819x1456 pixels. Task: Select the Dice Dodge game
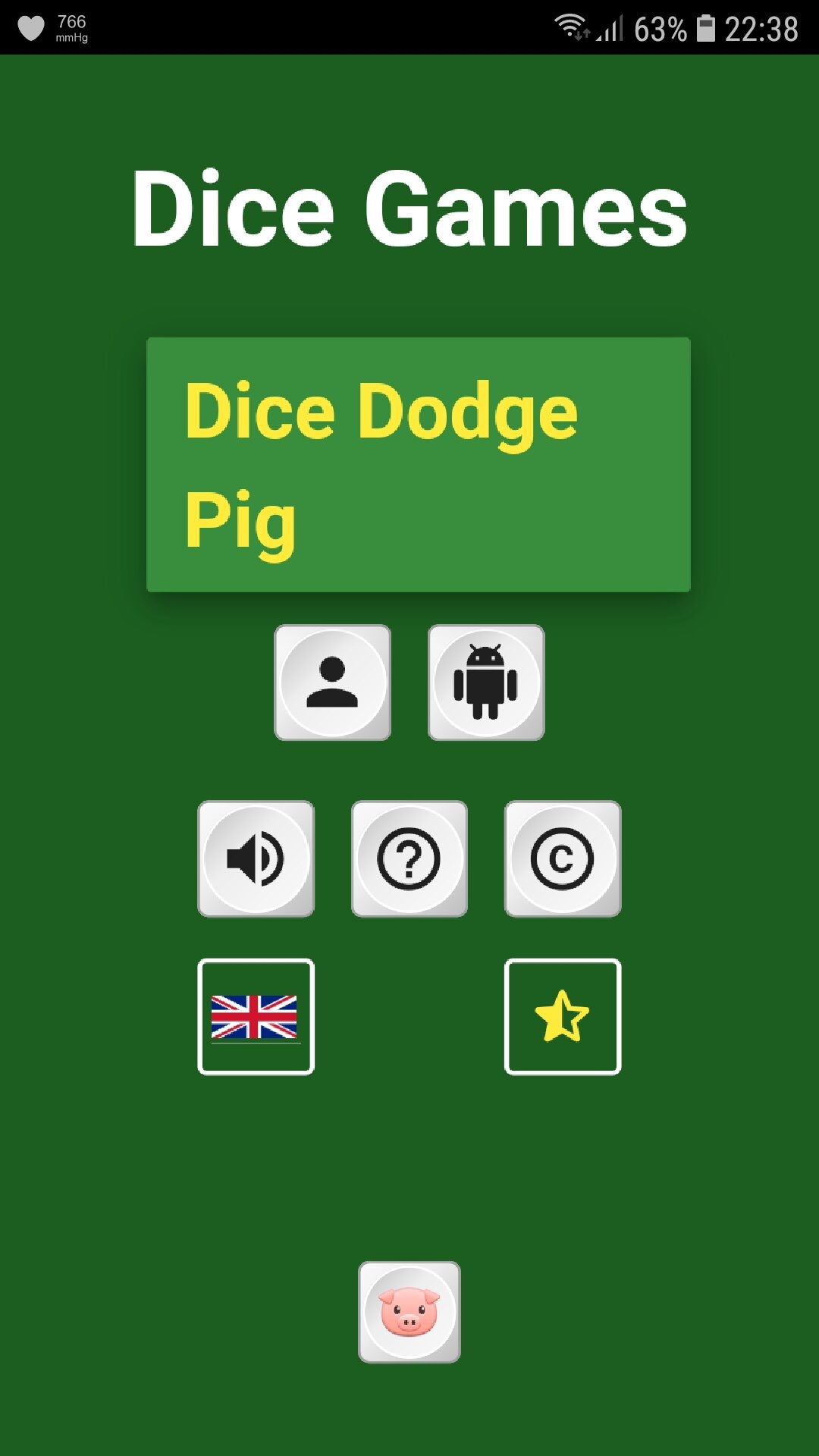click(x=381, y=412)
